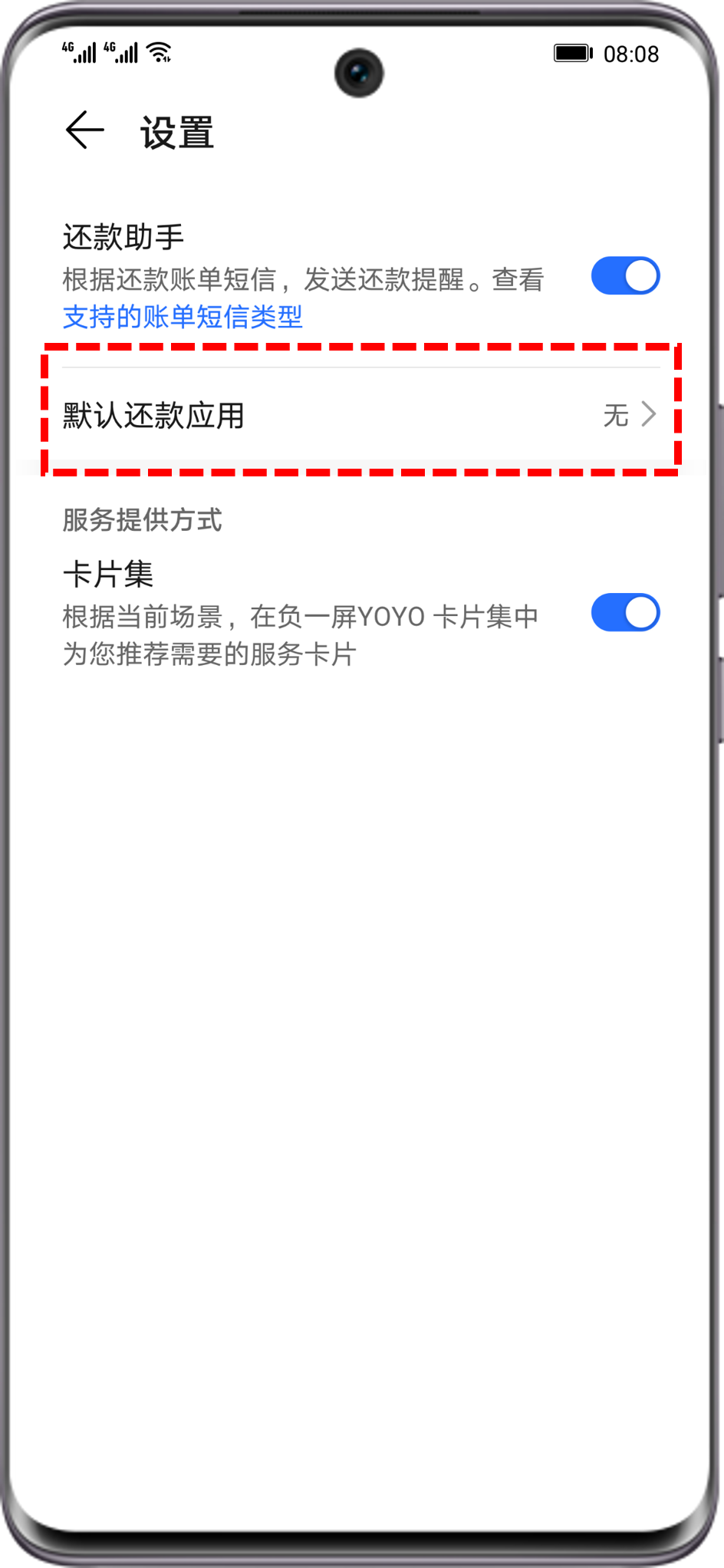Viewport: 724px width, 1568px height.
Task: Disable the 卡片集 toggle
Action: pyautogui.click(x=625, y=612)
